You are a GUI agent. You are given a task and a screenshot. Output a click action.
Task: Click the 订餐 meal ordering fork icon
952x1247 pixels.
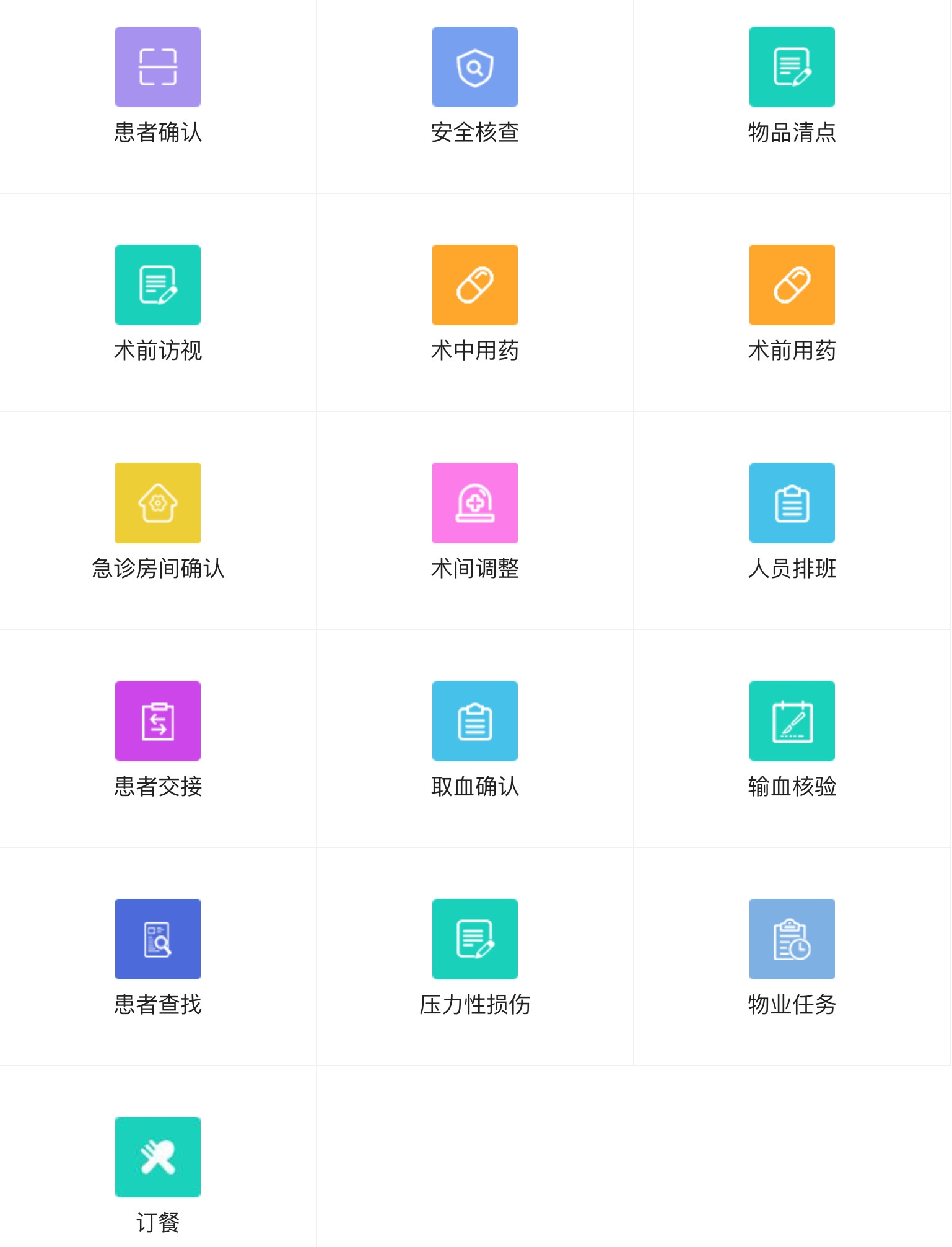tap(157, 1157)
